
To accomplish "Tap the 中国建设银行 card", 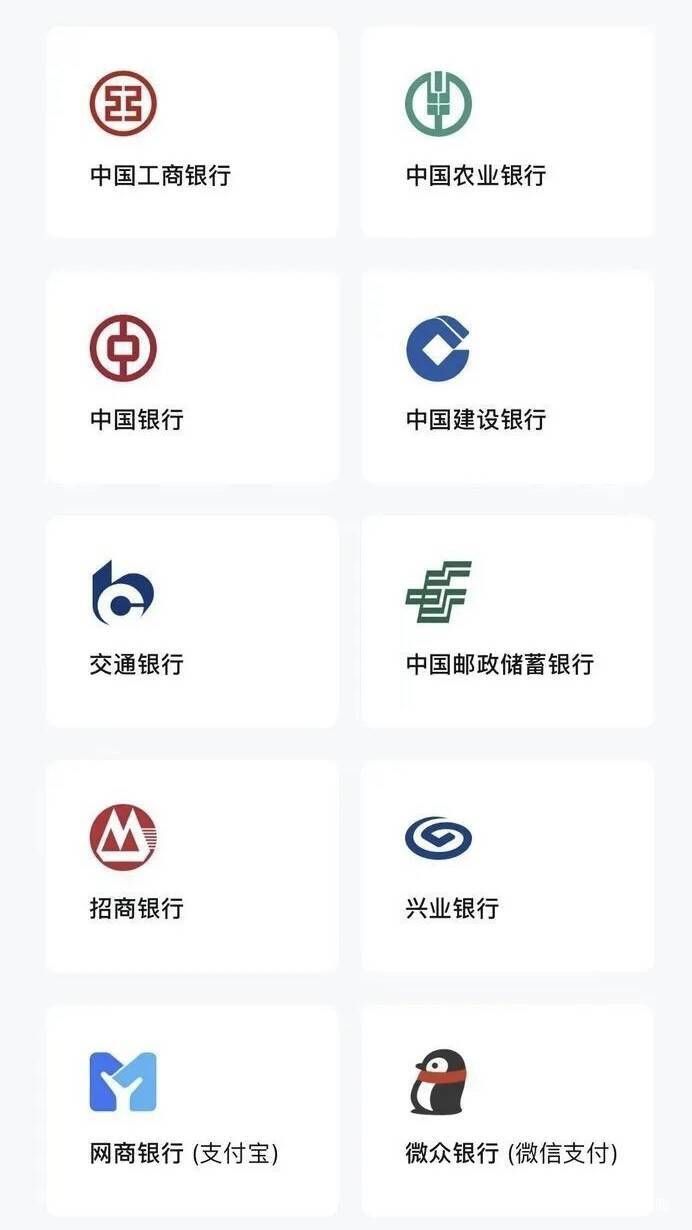I will click(x=507, y=377).
